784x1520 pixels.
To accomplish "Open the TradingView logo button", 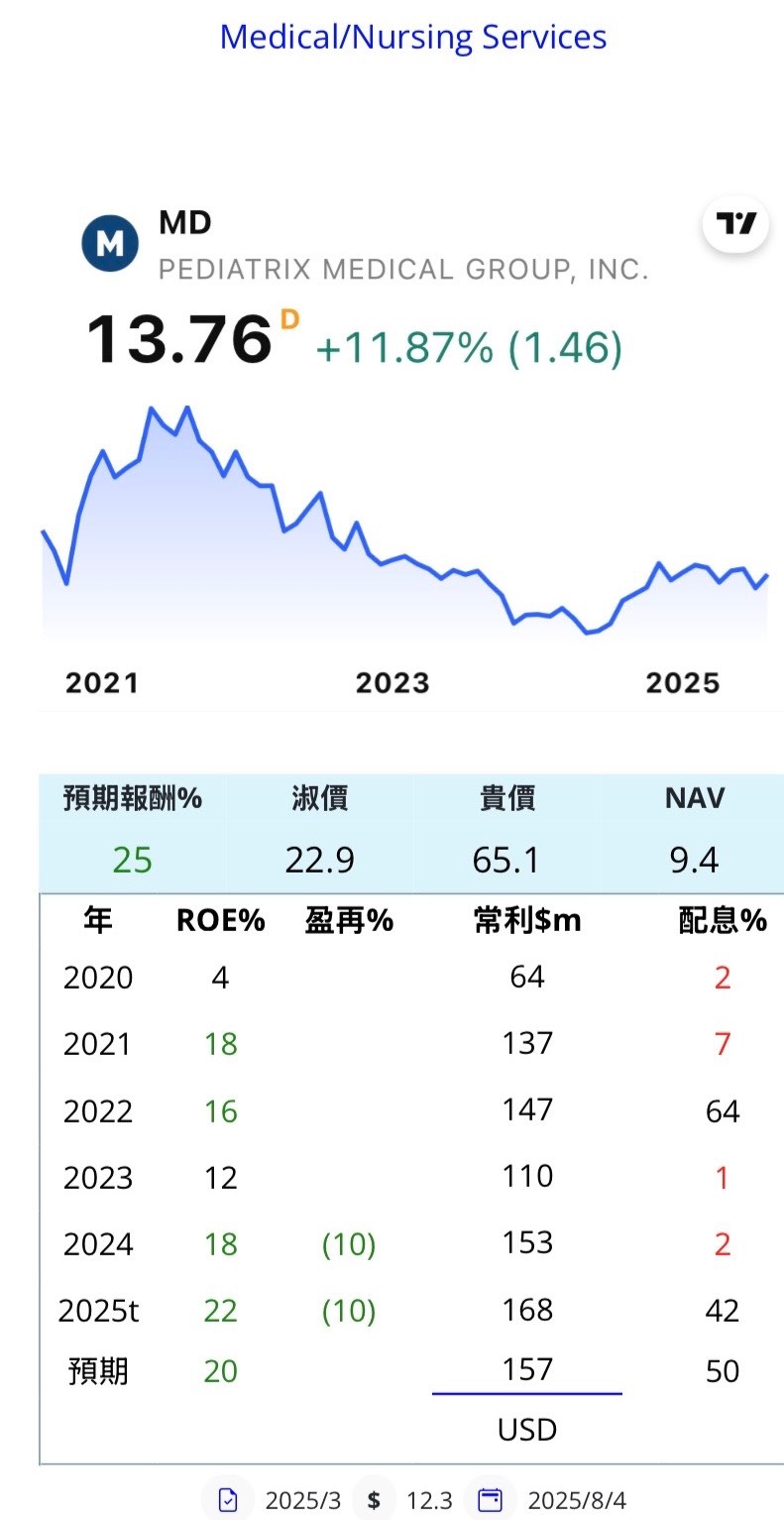I will (735, 224).
